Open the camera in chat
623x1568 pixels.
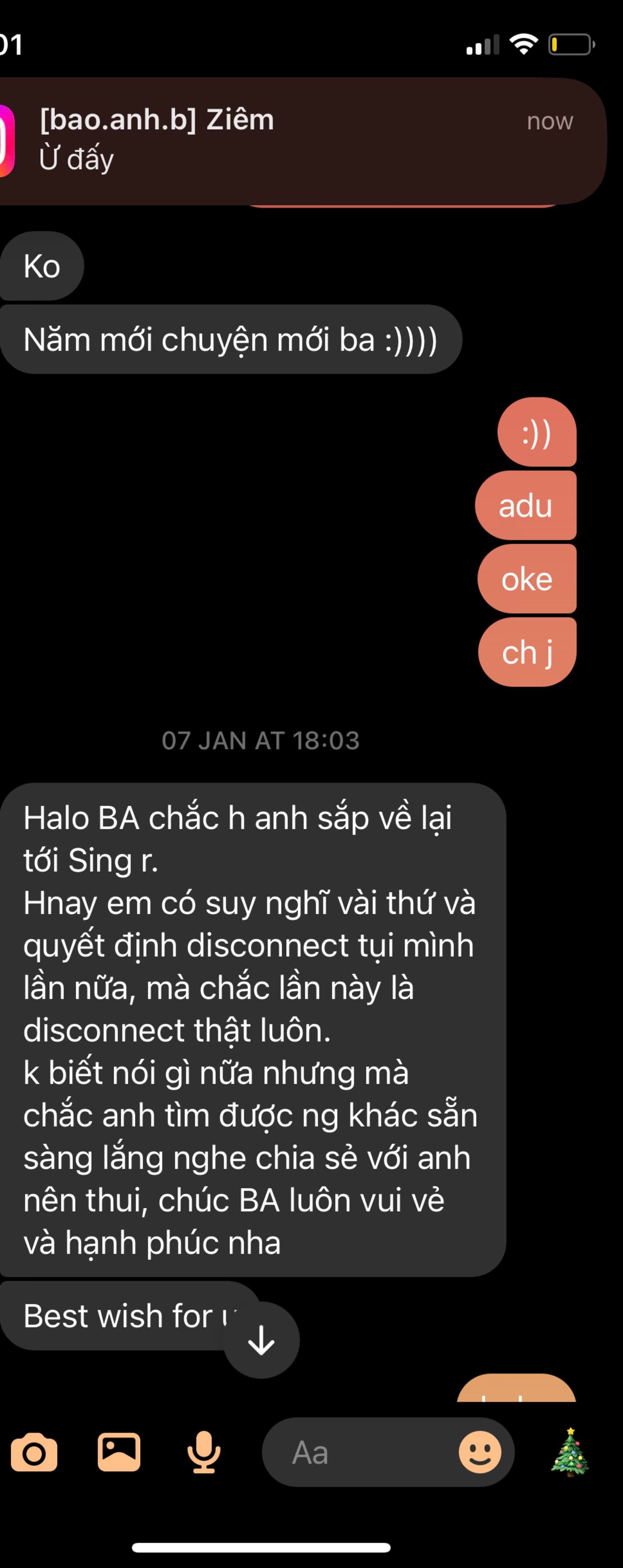coord(34,1452)
